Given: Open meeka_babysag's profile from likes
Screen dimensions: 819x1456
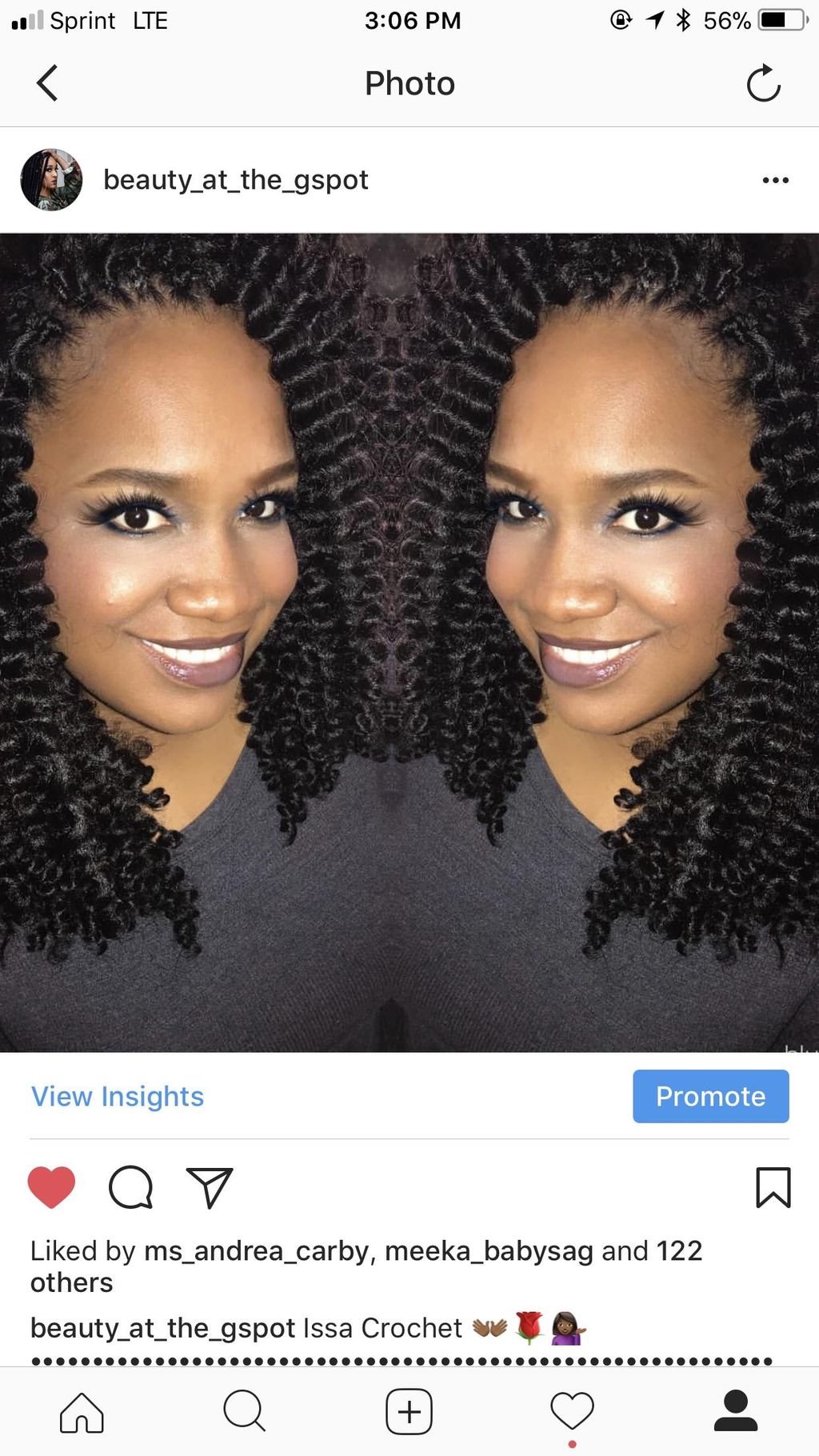Looking at the screenshot, I should pyautogui.click(x=489, y=1250).
